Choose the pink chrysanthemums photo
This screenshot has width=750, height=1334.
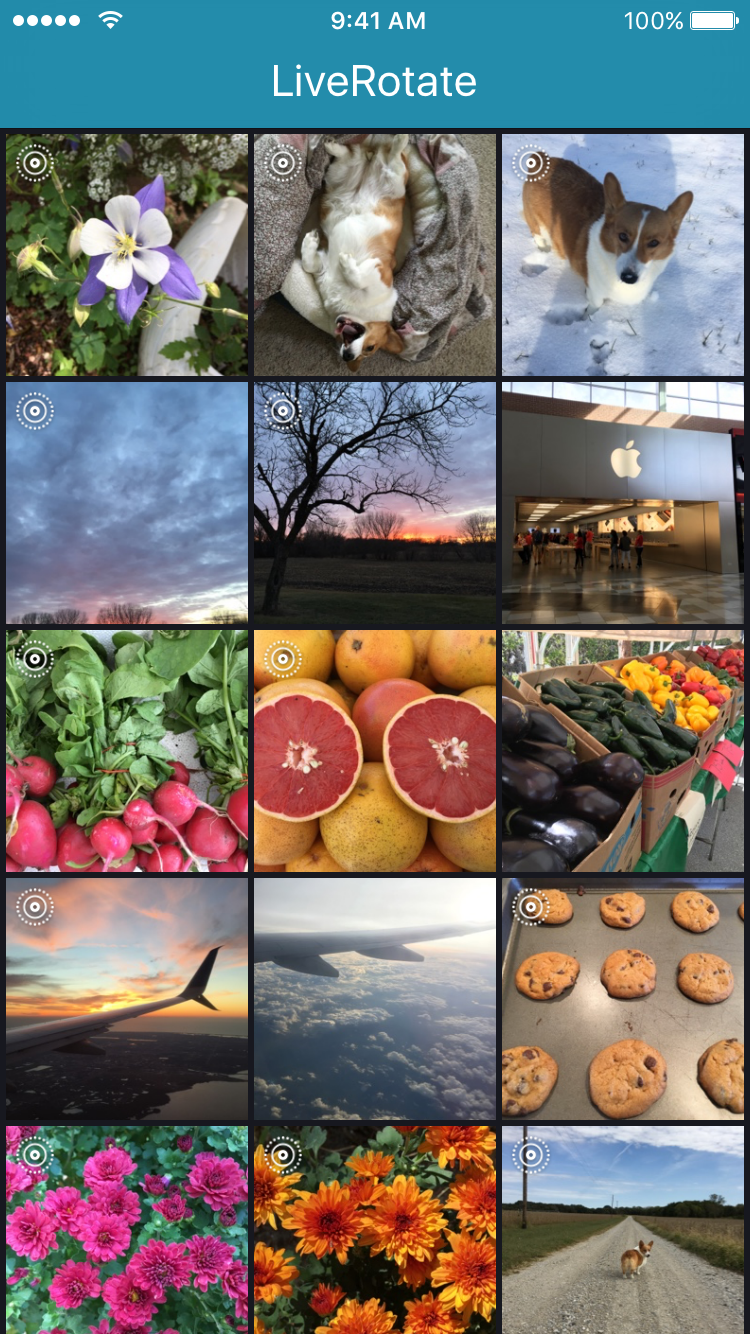127,1230
